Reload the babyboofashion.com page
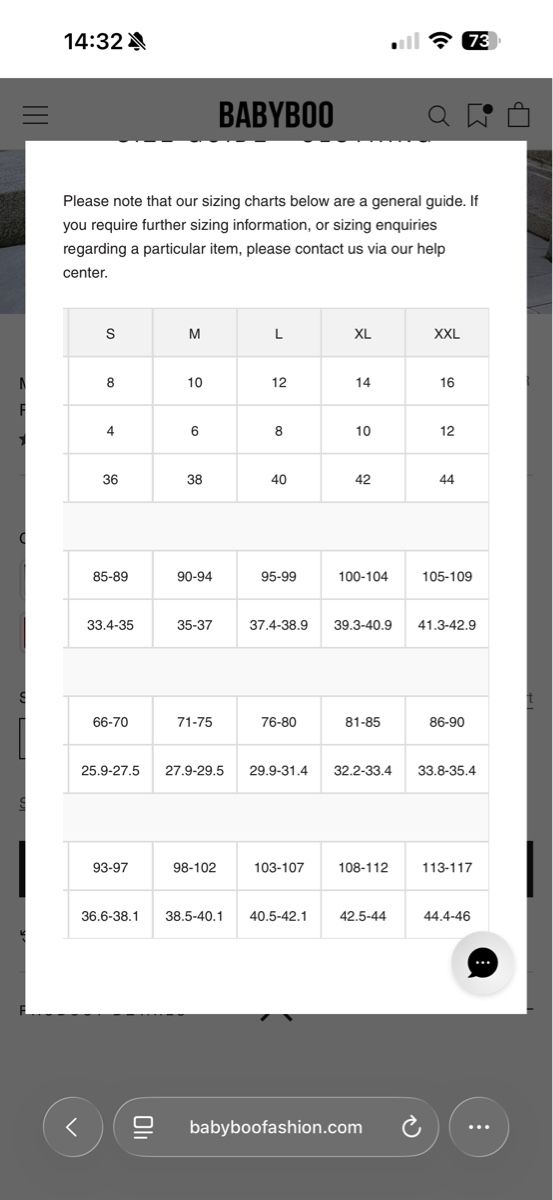553x1200 pixels. pyautogui.click(x=411, y=1128)
